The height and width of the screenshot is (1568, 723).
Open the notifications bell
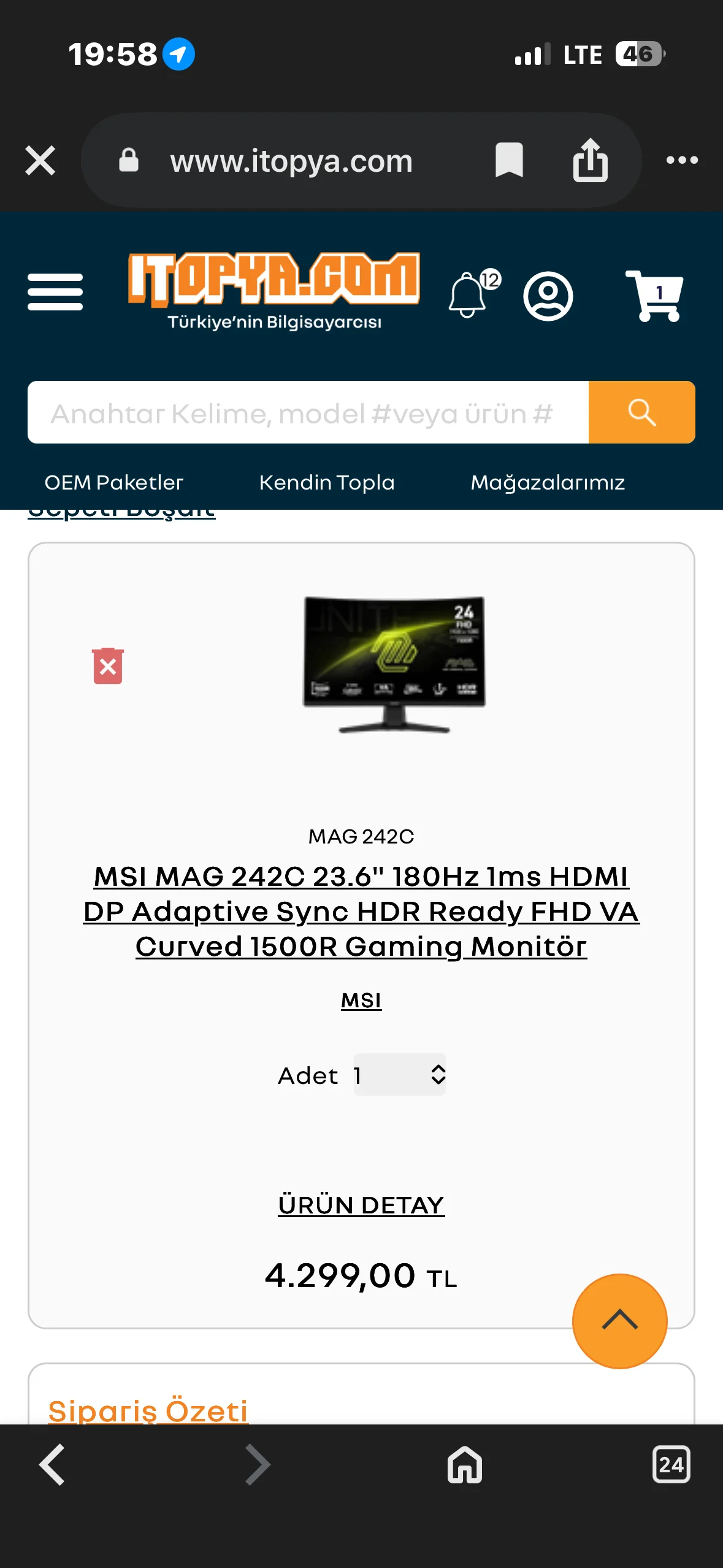[x=470, y=295]
